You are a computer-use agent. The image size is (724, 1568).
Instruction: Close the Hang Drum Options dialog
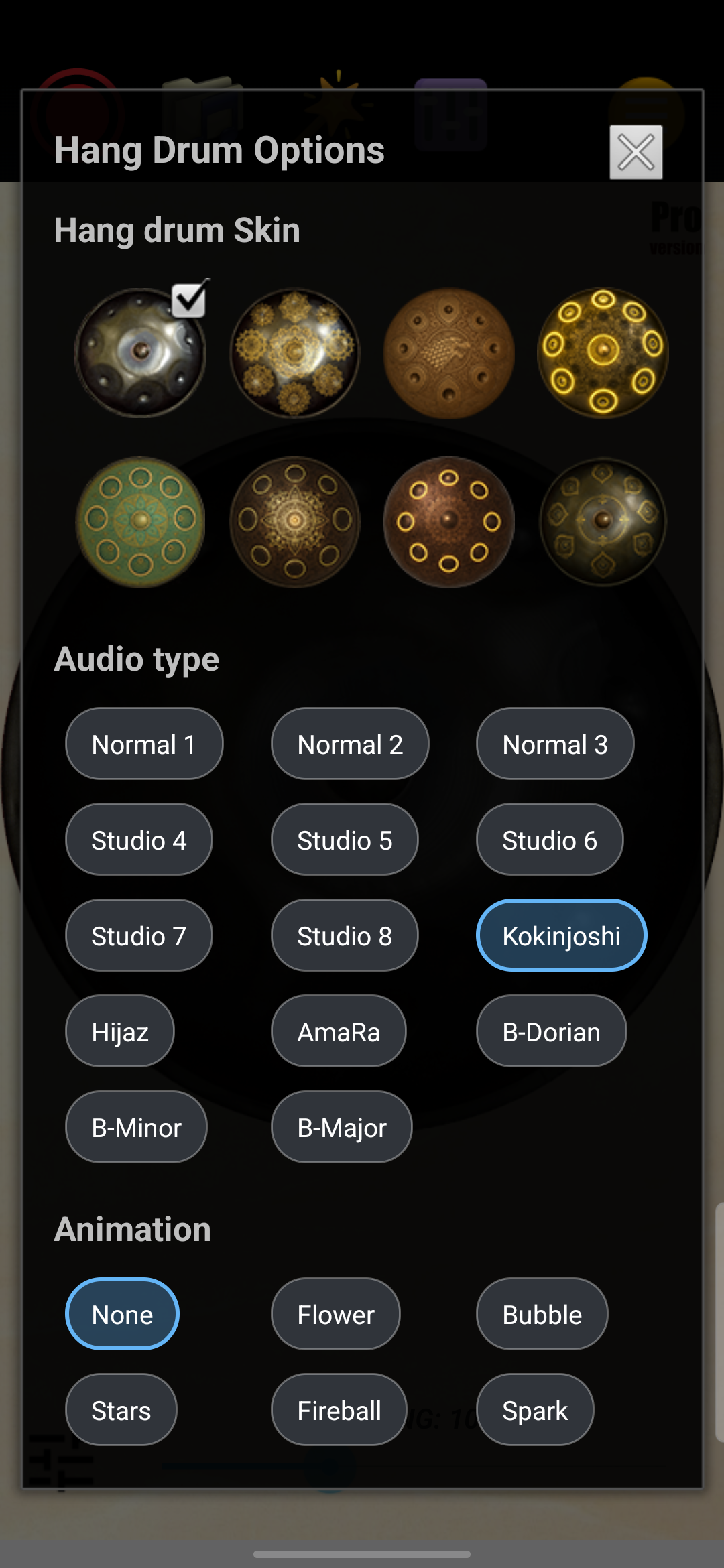(x=636, y=152)
